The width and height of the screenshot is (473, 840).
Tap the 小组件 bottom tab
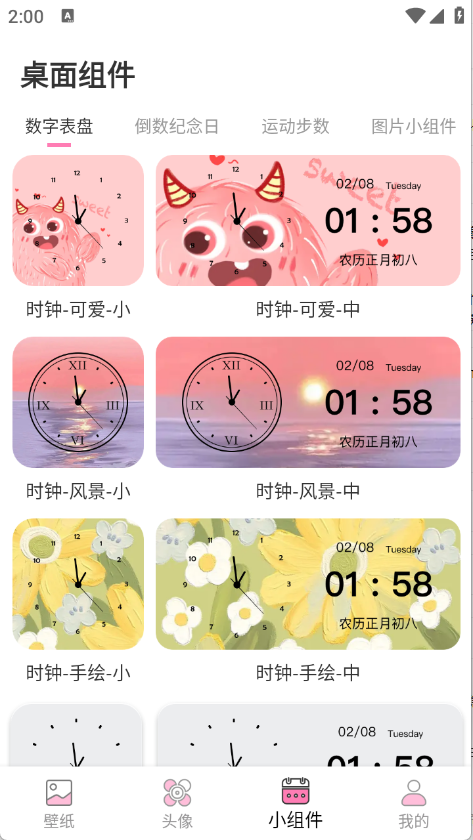point(296,804)
